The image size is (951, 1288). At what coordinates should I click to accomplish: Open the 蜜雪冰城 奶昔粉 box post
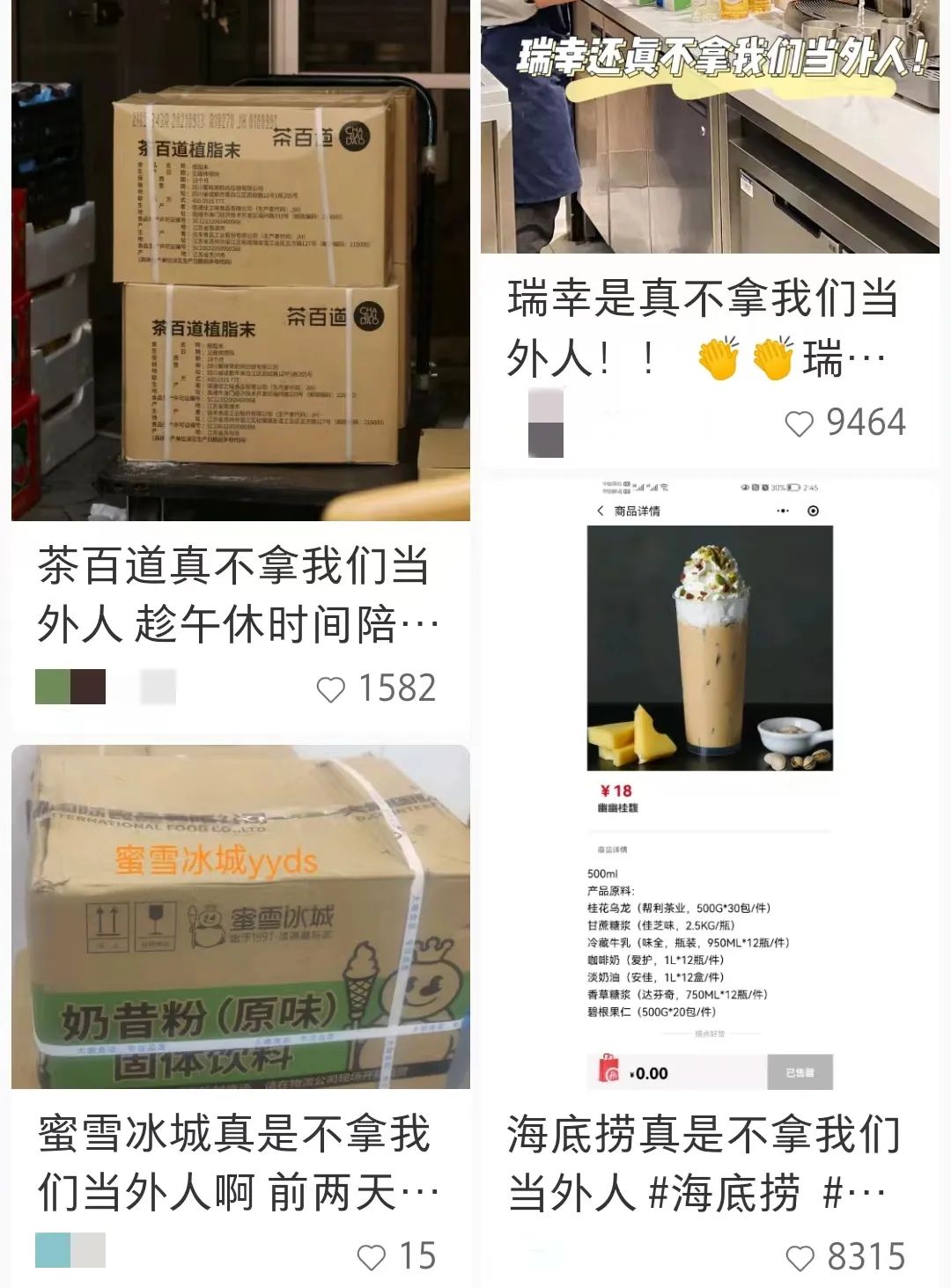(x=240, y=916)
